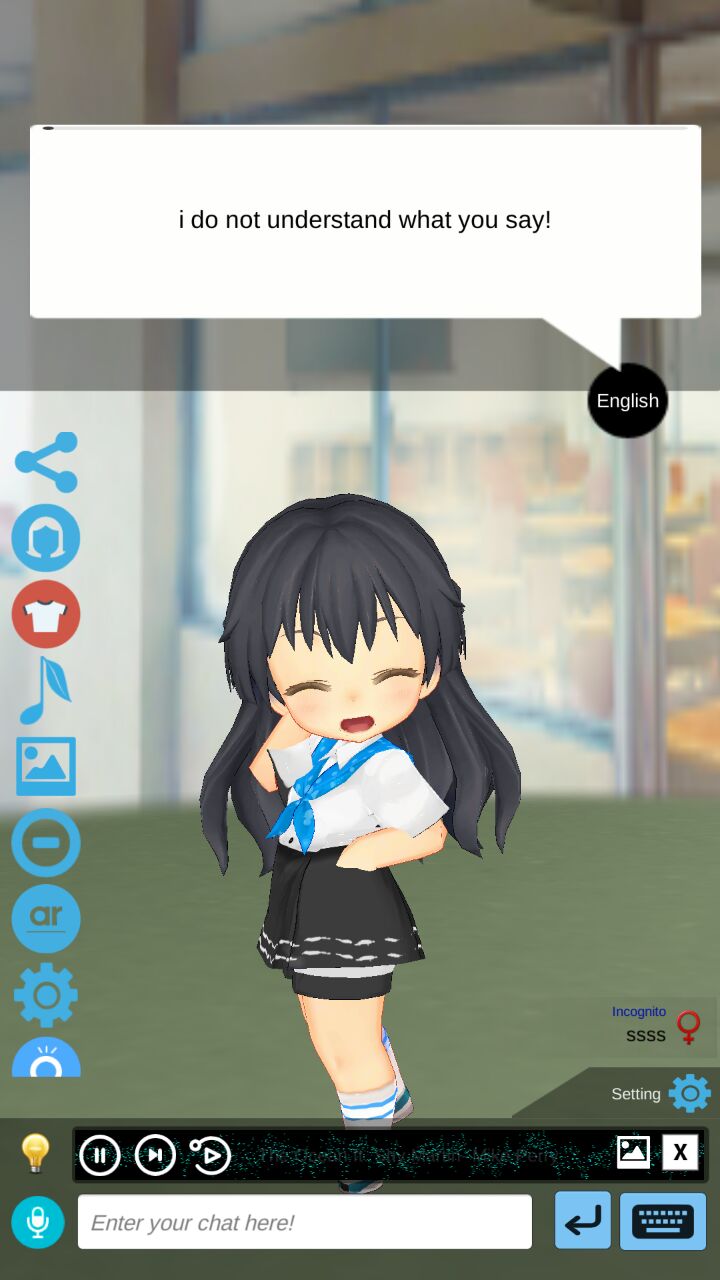Tap the round minus icon
Screen dimensions: 720x1280
point(46,842)
